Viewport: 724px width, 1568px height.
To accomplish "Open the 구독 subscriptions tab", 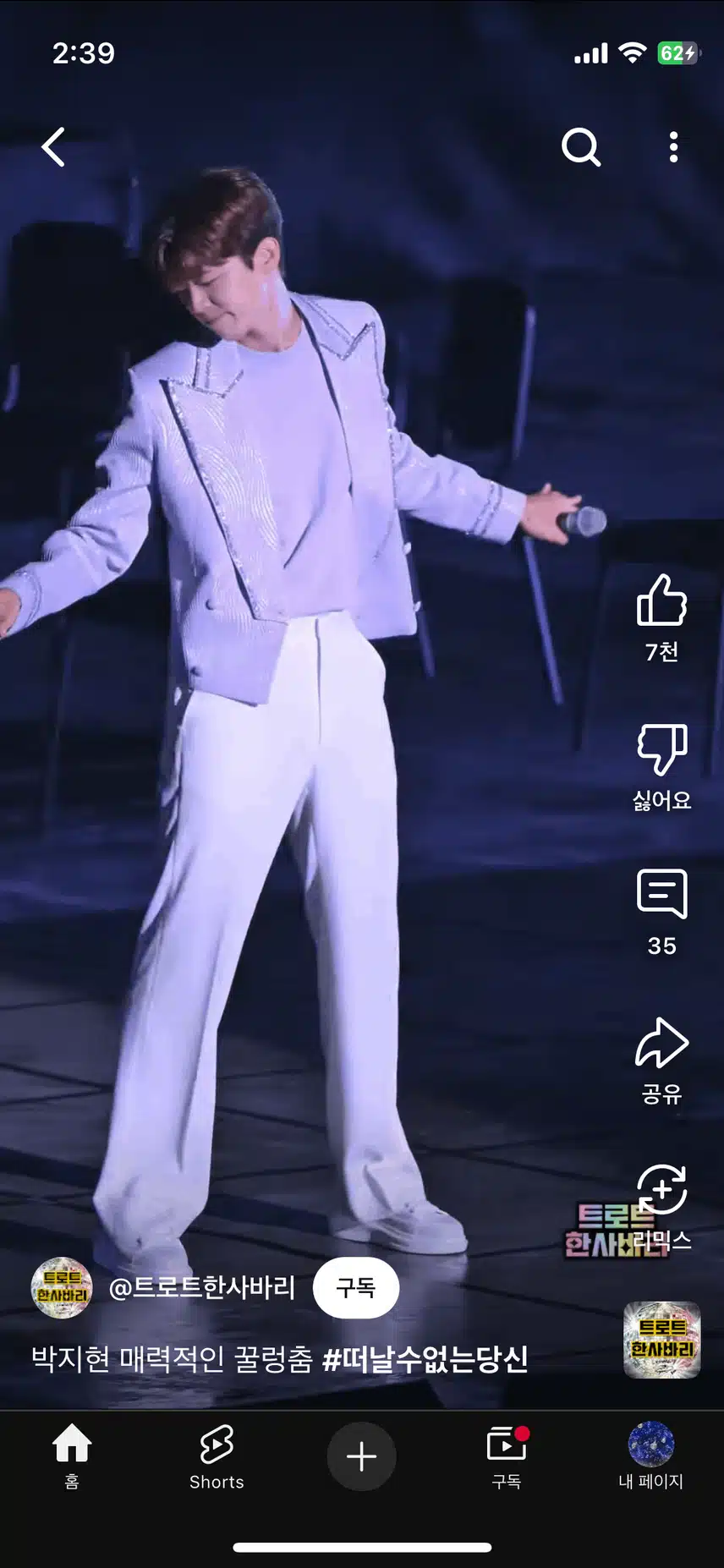I will click(x=507, y=1456).
